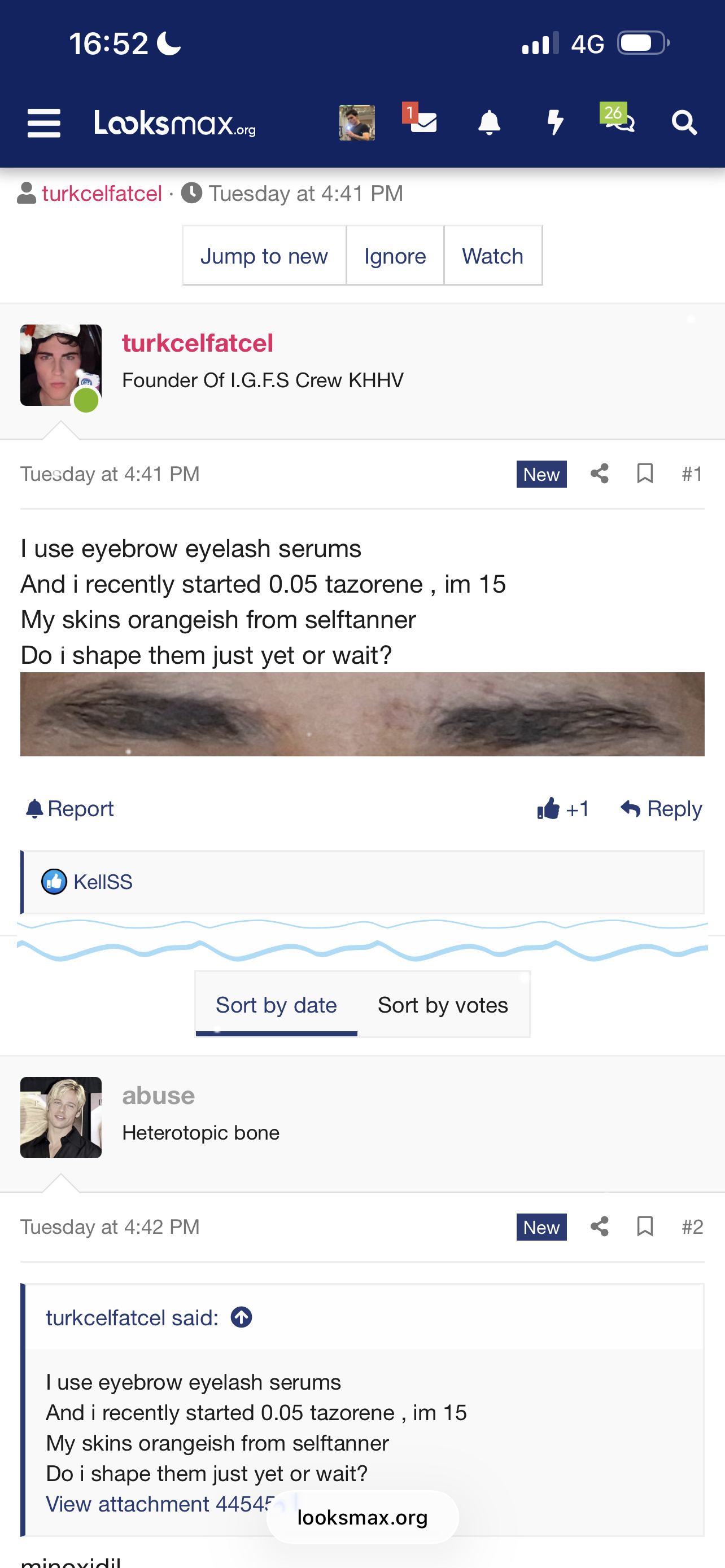
Task: Open the notifications bell
Action: coord(489,123)
